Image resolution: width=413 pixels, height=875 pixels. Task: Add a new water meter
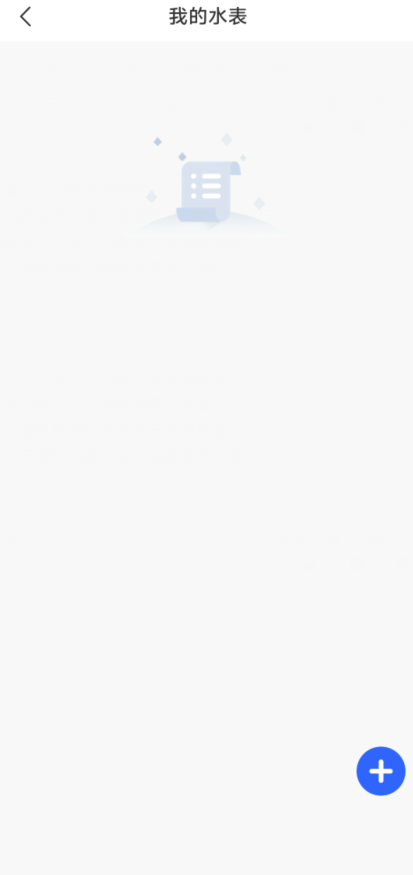pos(381,771)
